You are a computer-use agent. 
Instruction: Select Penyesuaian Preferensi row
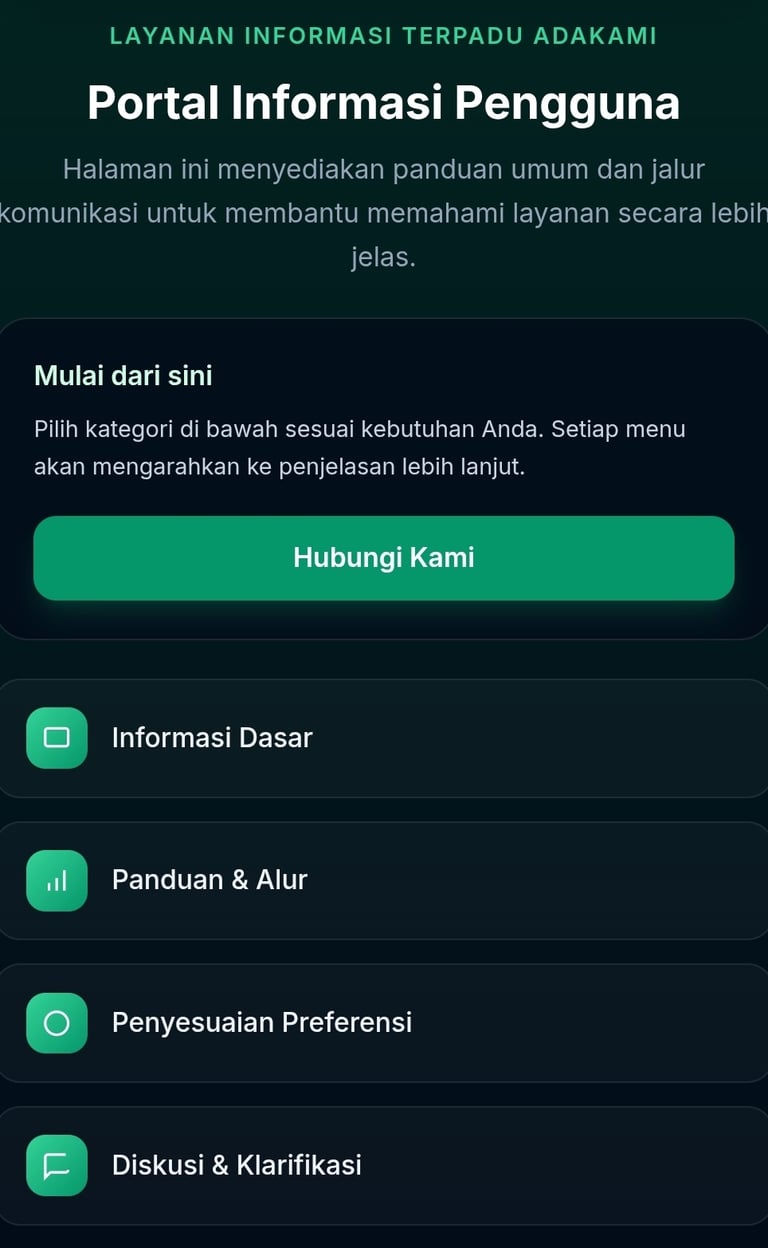click(384, 1023)
